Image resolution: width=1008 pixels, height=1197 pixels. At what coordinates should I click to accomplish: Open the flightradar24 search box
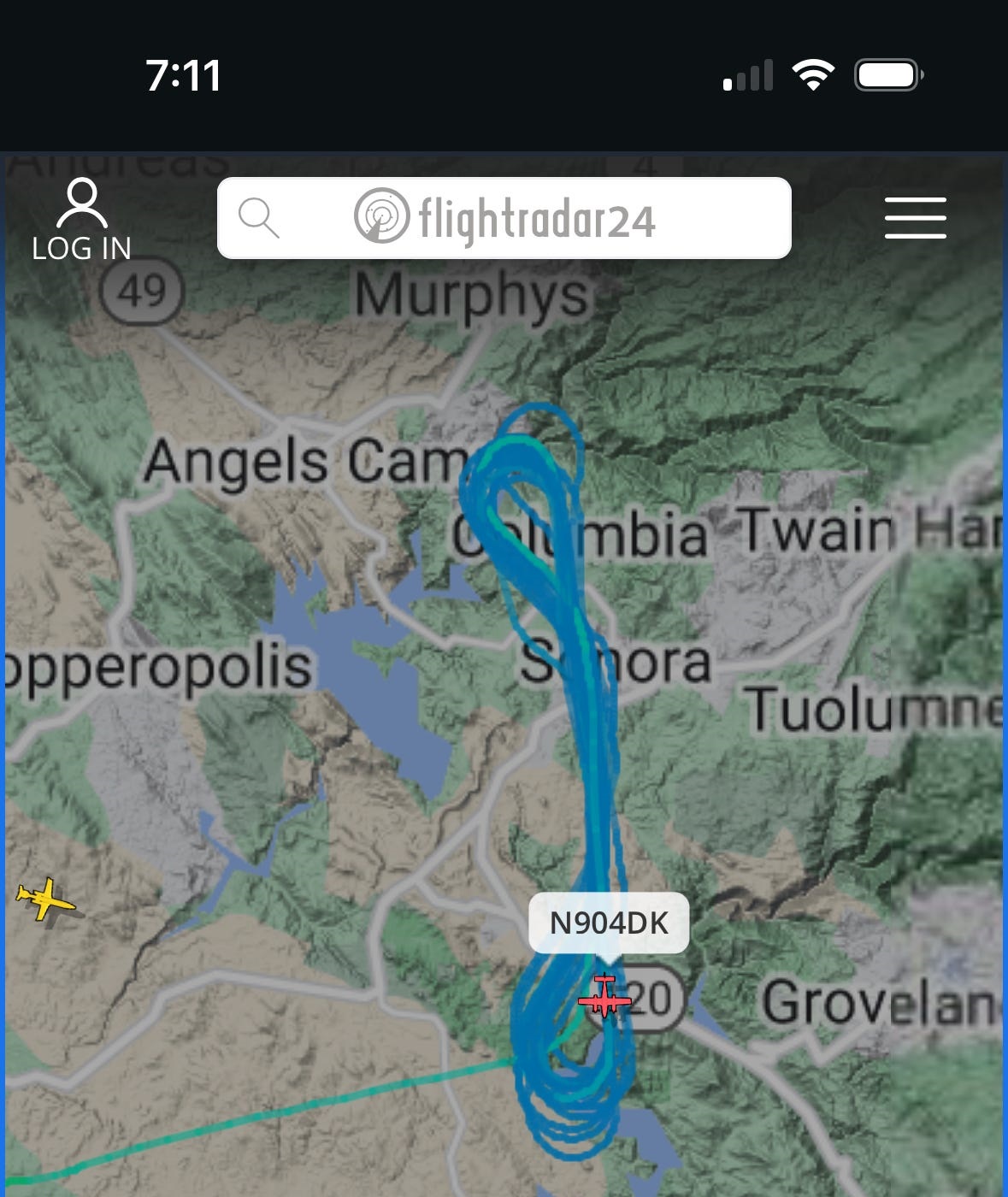click(504, 218)
